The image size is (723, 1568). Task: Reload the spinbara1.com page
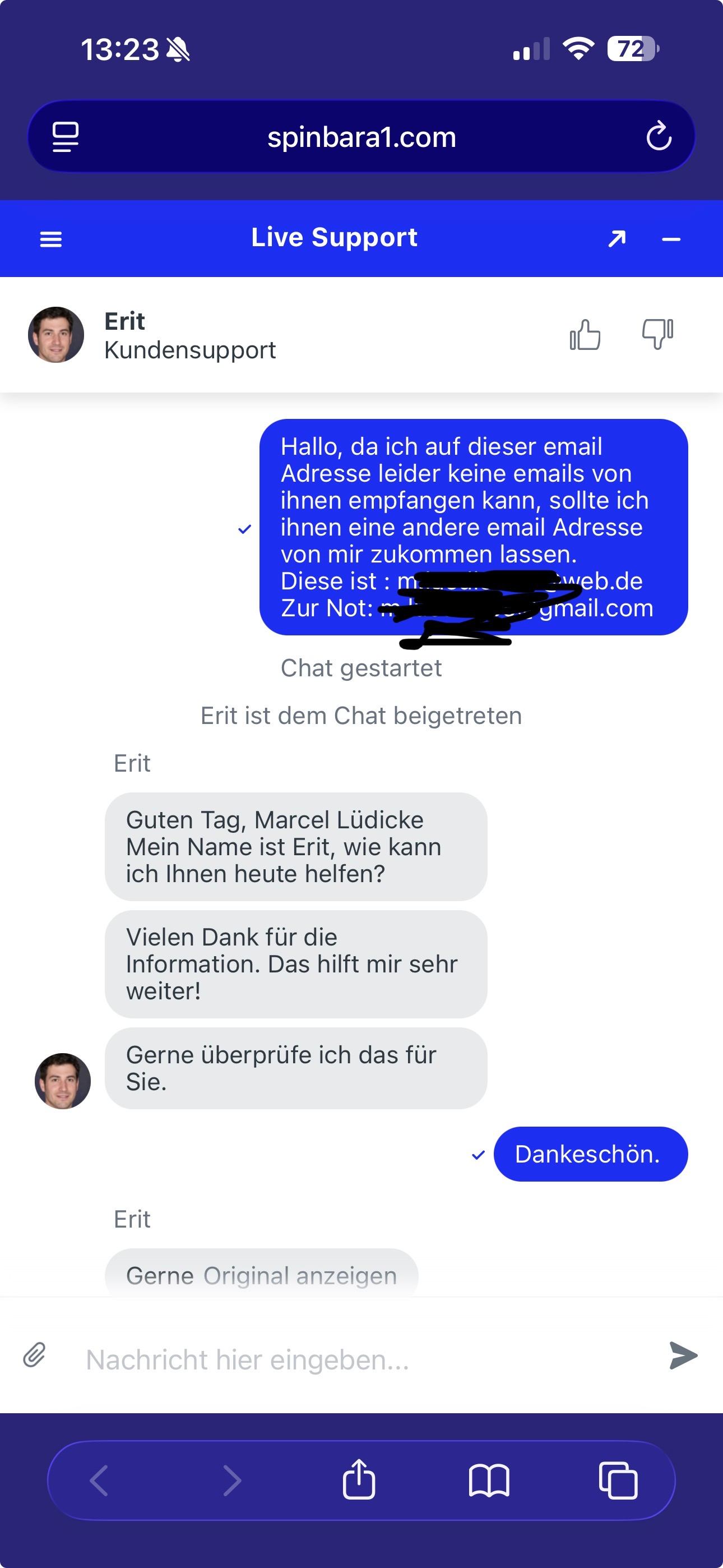[659, 136]
